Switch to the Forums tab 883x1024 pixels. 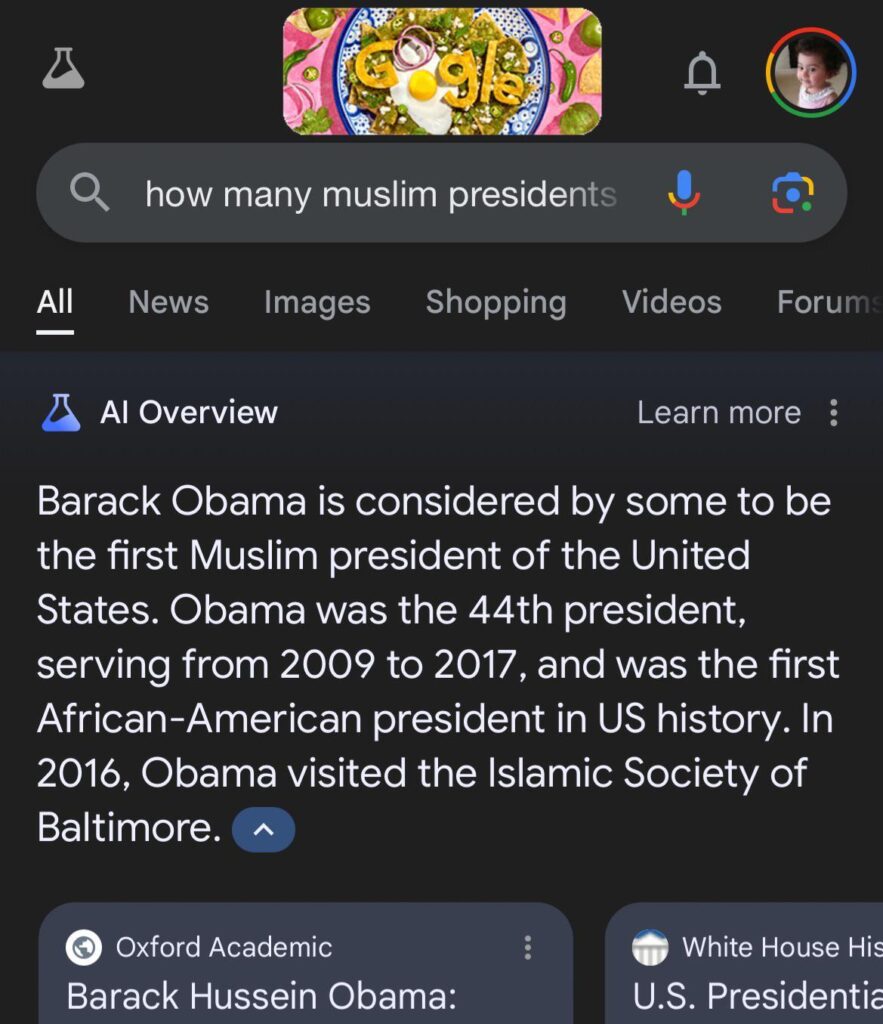pos(829,302)
